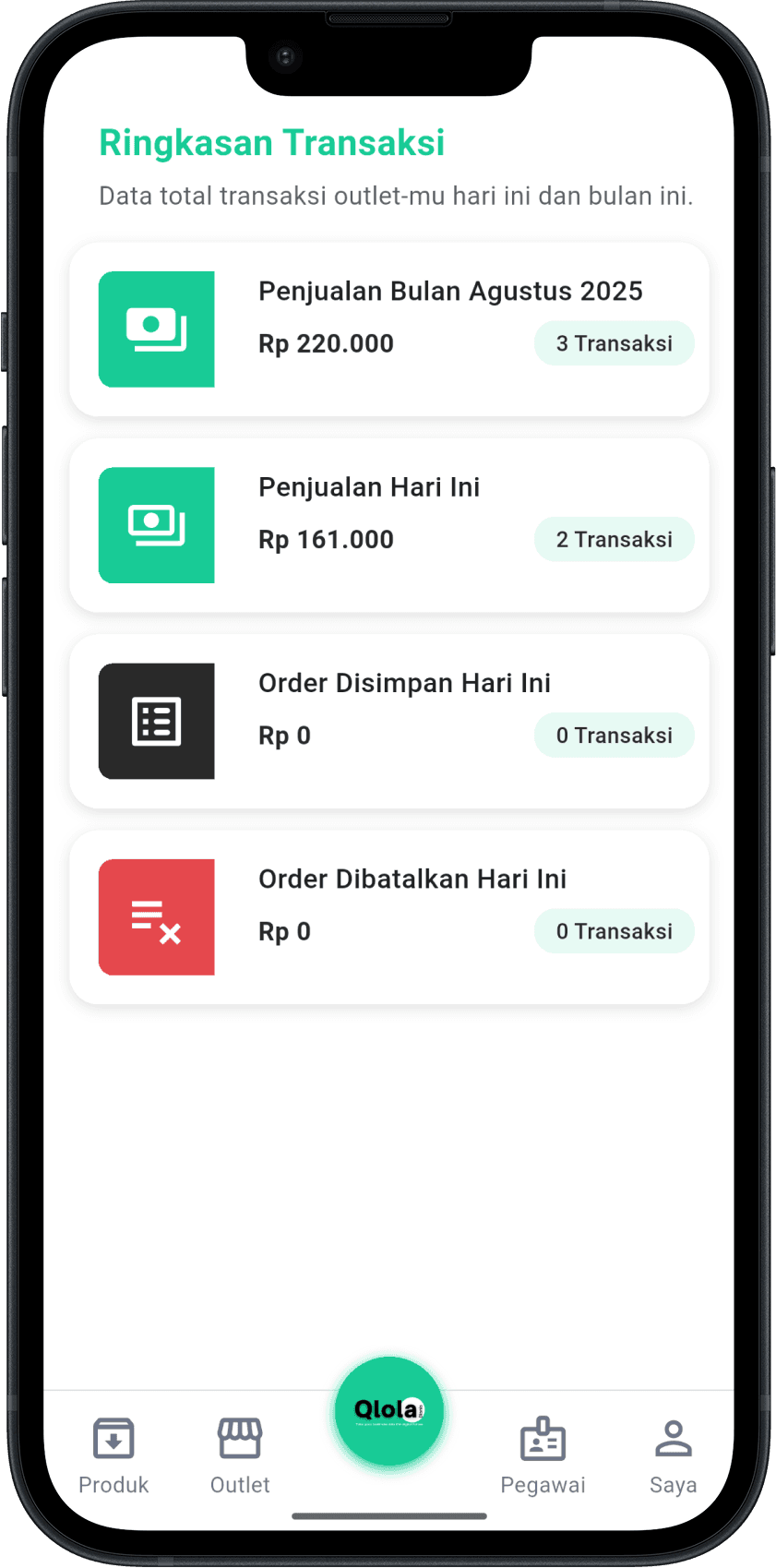Tap the Order Dibatalkan Hari Ini card

tap(388, 916)
